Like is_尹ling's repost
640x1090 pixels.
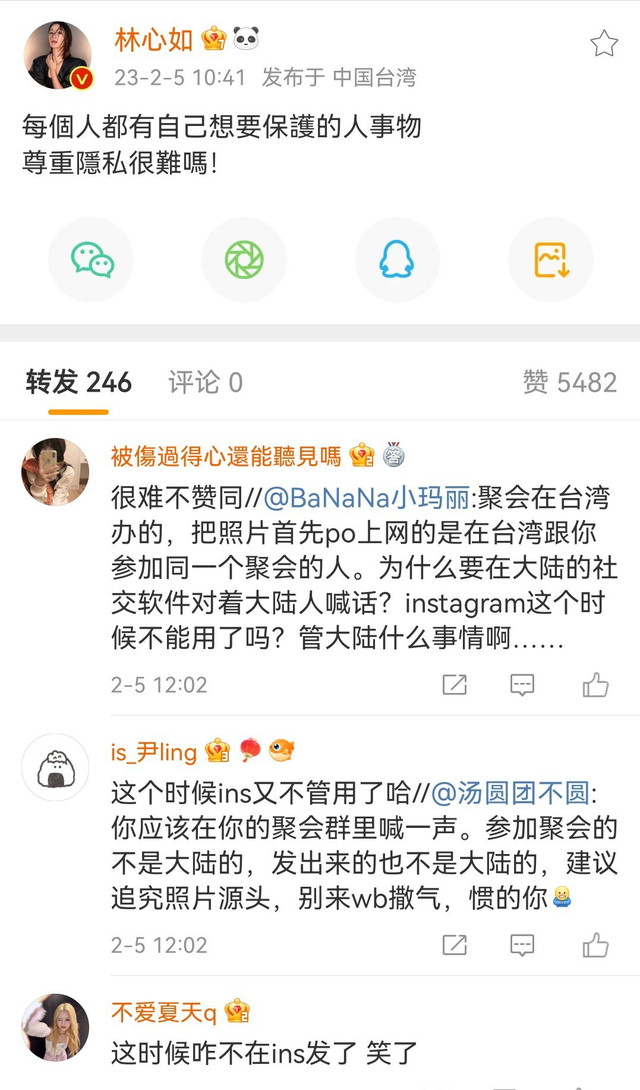[596, 944]
